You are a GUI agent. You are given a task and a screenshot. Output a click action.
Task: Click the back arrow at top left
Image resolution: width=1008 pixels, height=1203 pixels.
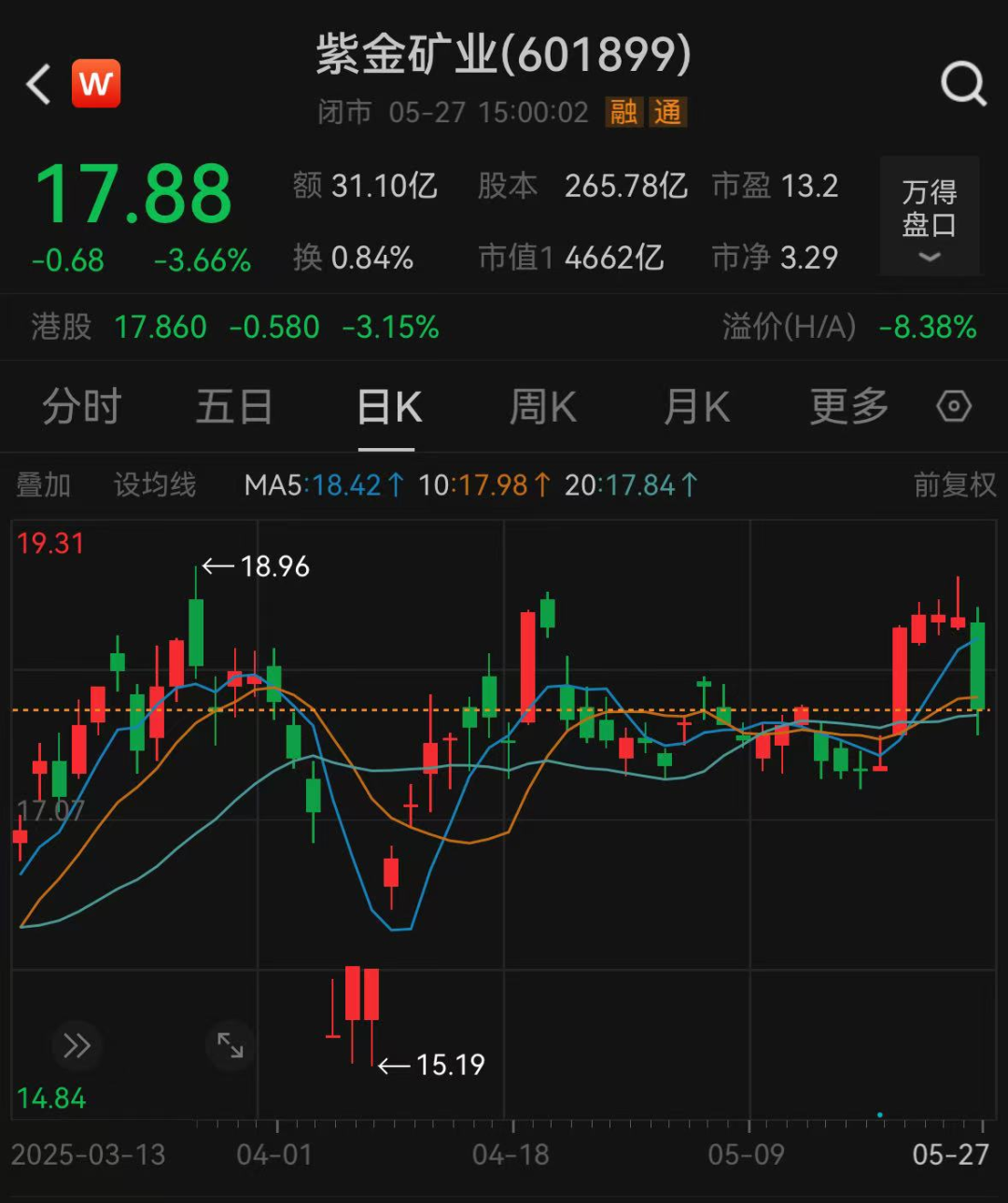pyautogui.click(x=37, y=83)
